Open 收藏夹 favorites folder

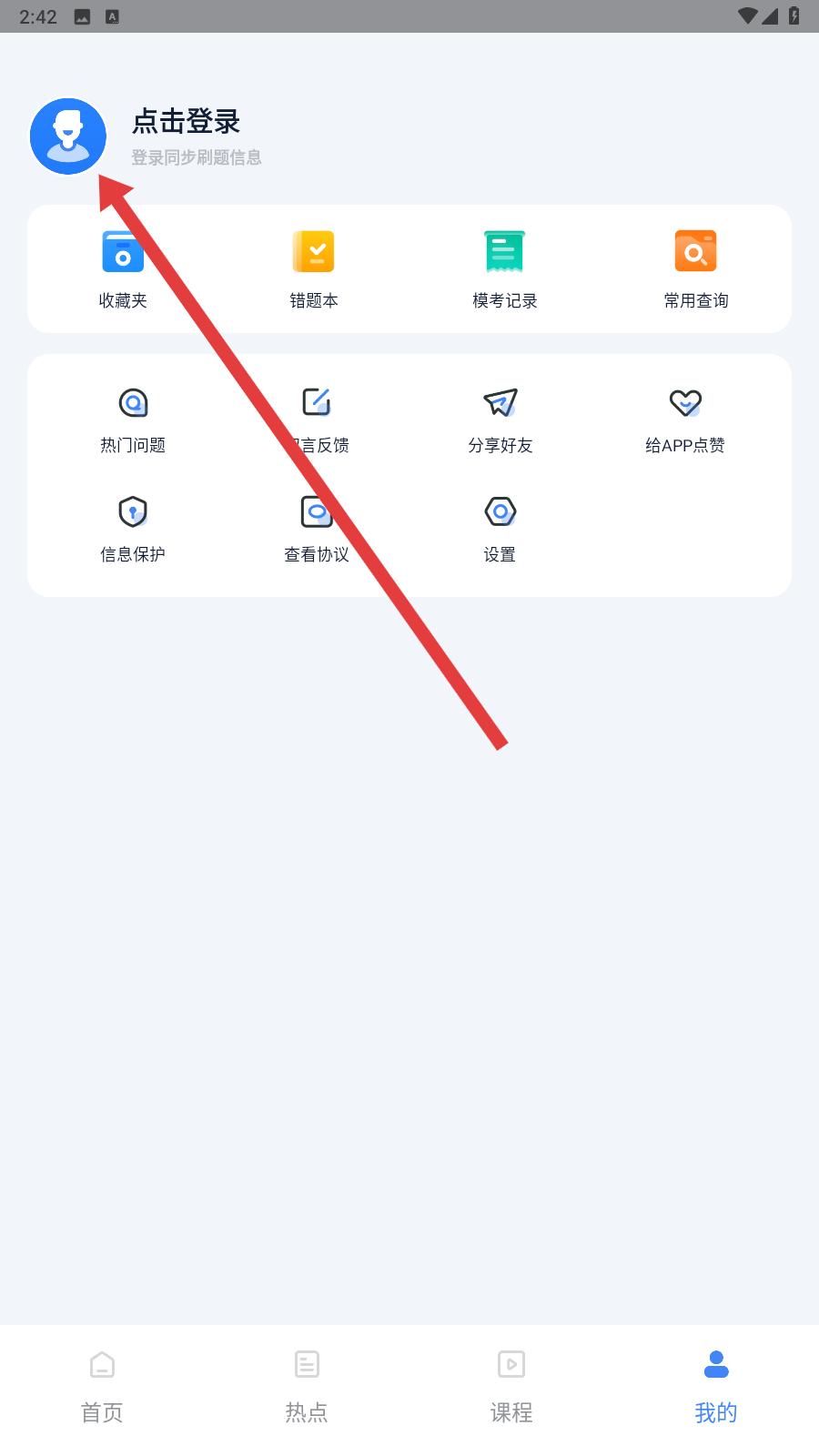click(123, 270)
